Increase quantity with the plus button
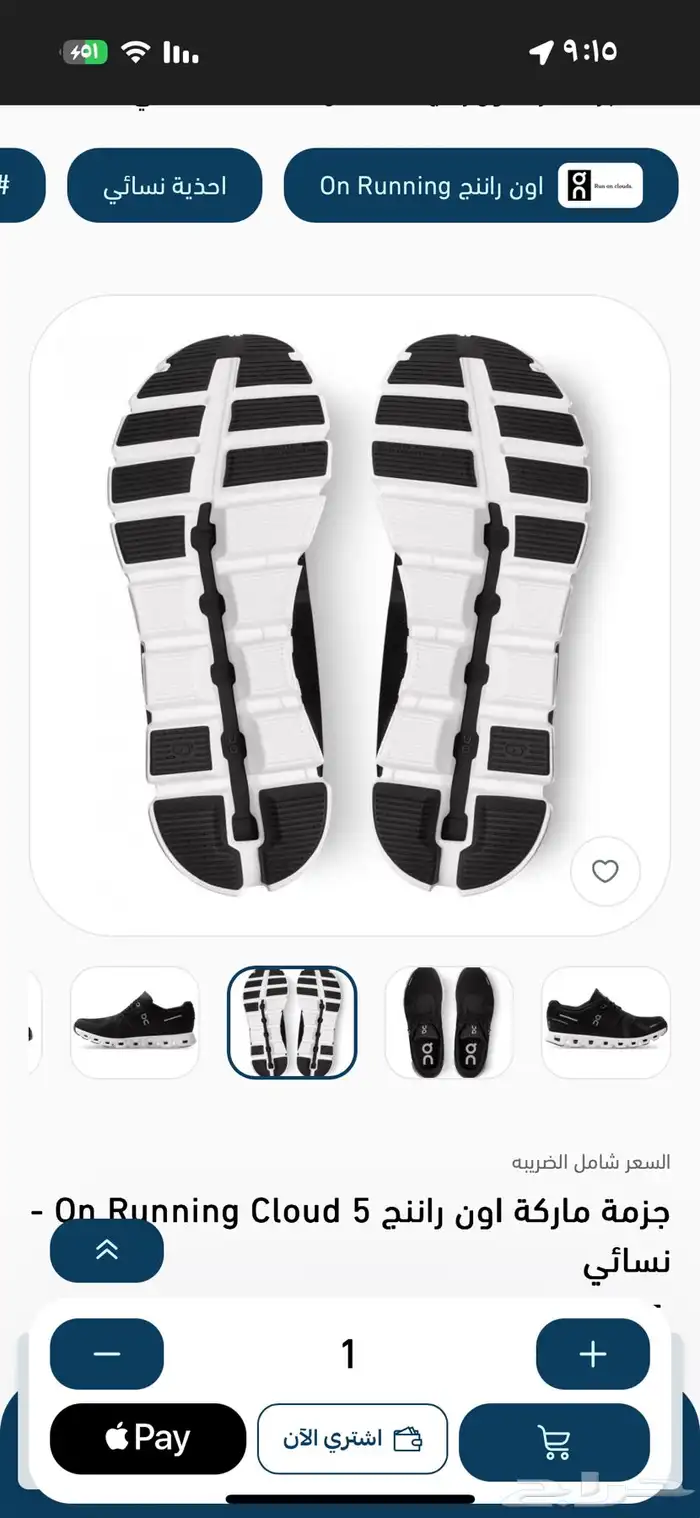Screen dimensions: 700x1518 (593, 1354)
